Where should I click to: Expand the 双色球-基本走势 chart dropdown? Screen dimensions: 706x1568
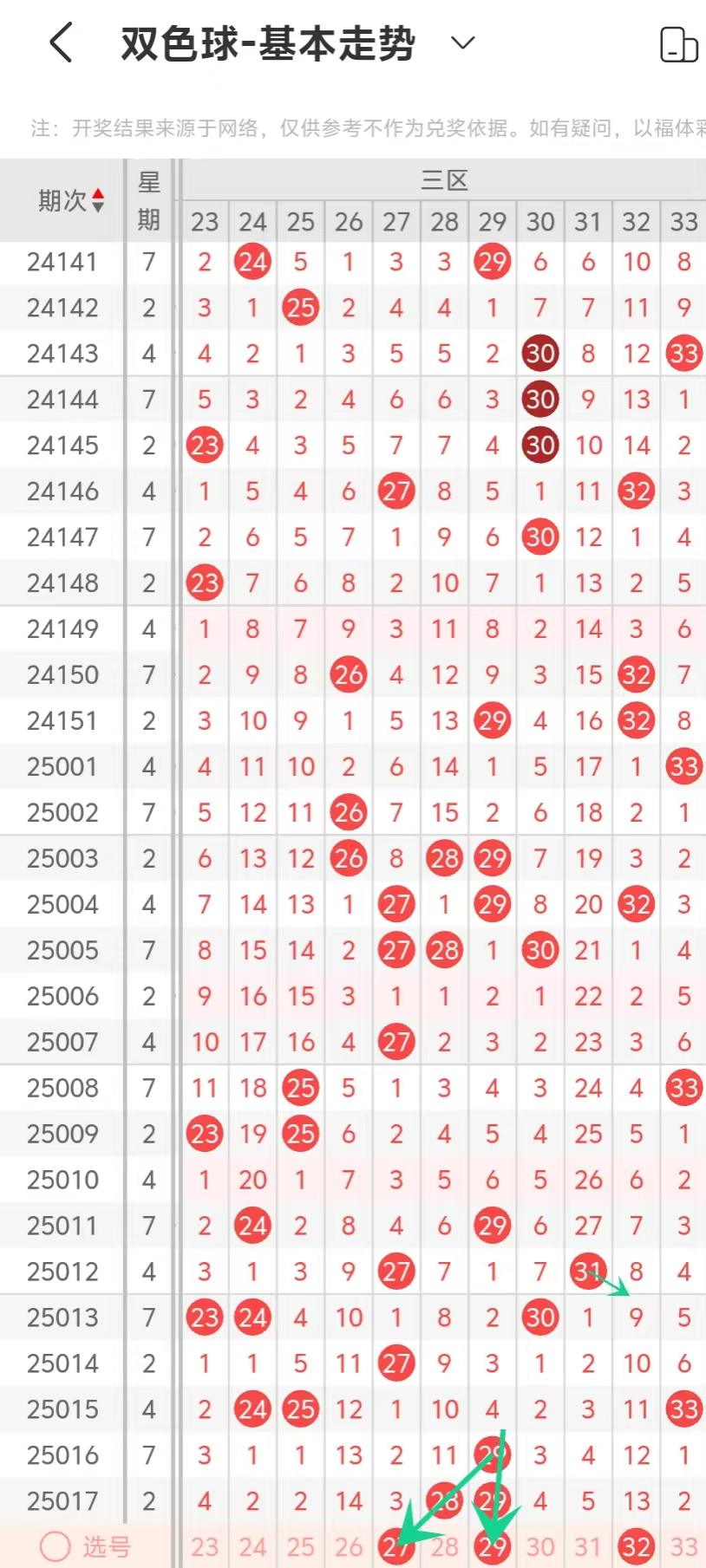[464, 42]
